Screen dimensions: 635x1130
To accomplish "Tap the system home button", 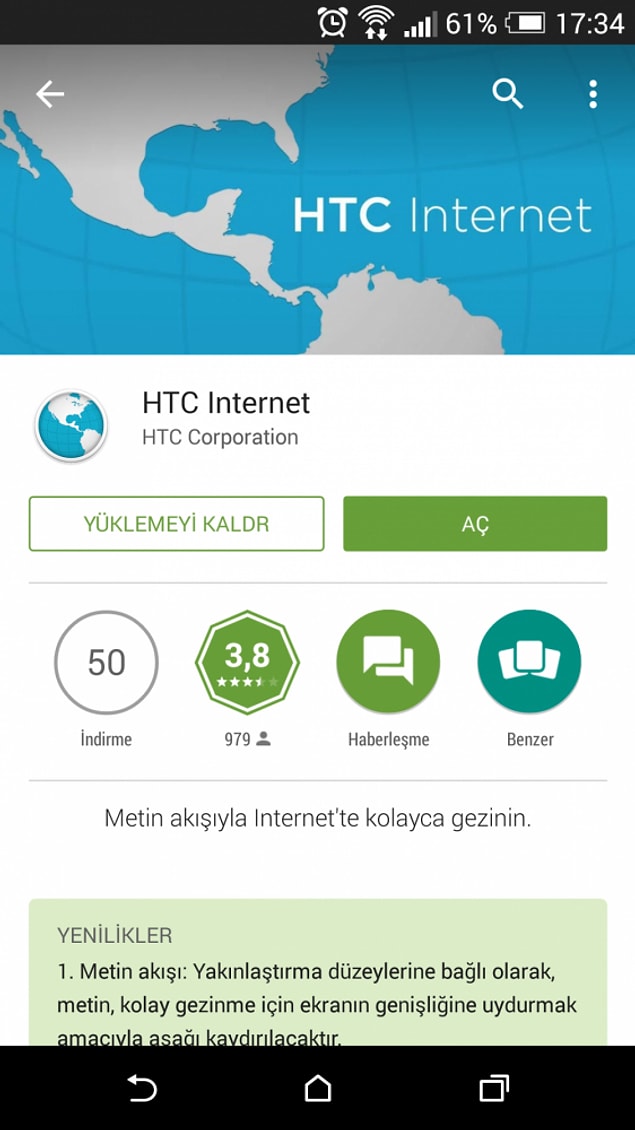I will pos(317,1088).
